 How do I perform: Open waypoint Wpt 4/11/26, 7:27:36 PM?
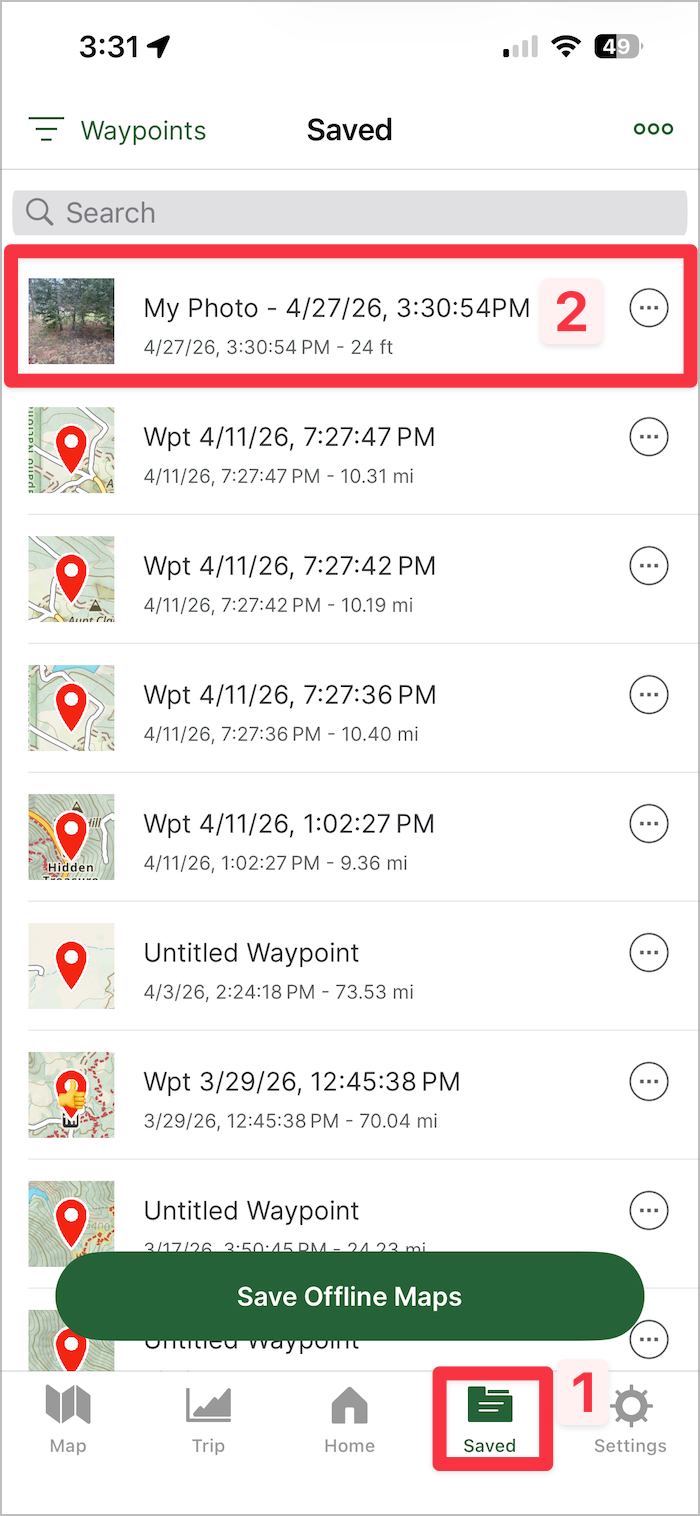pos(290,709)
